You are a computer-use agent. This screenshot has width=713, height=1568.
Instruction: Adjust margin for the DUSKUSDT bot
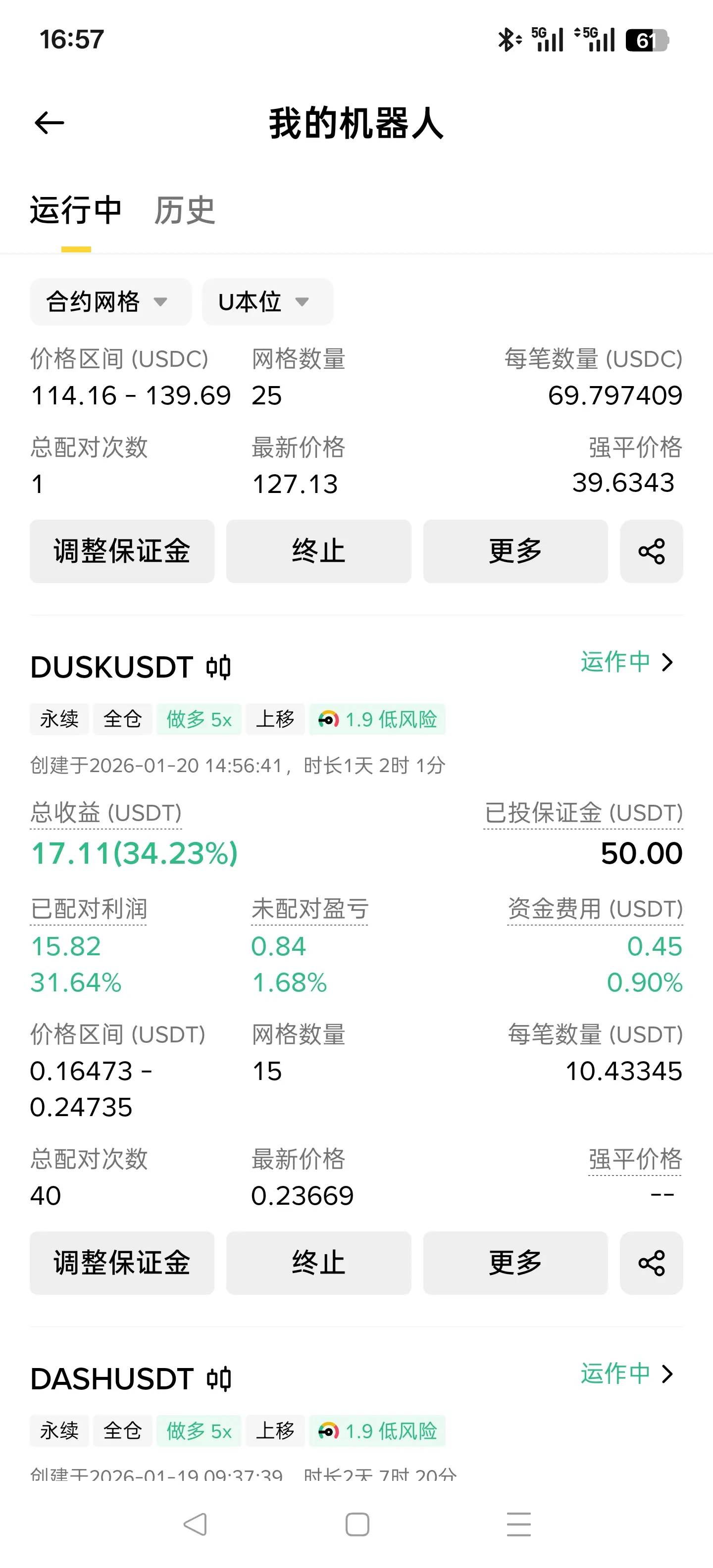pyautogui.click(x=122, y=1263)
